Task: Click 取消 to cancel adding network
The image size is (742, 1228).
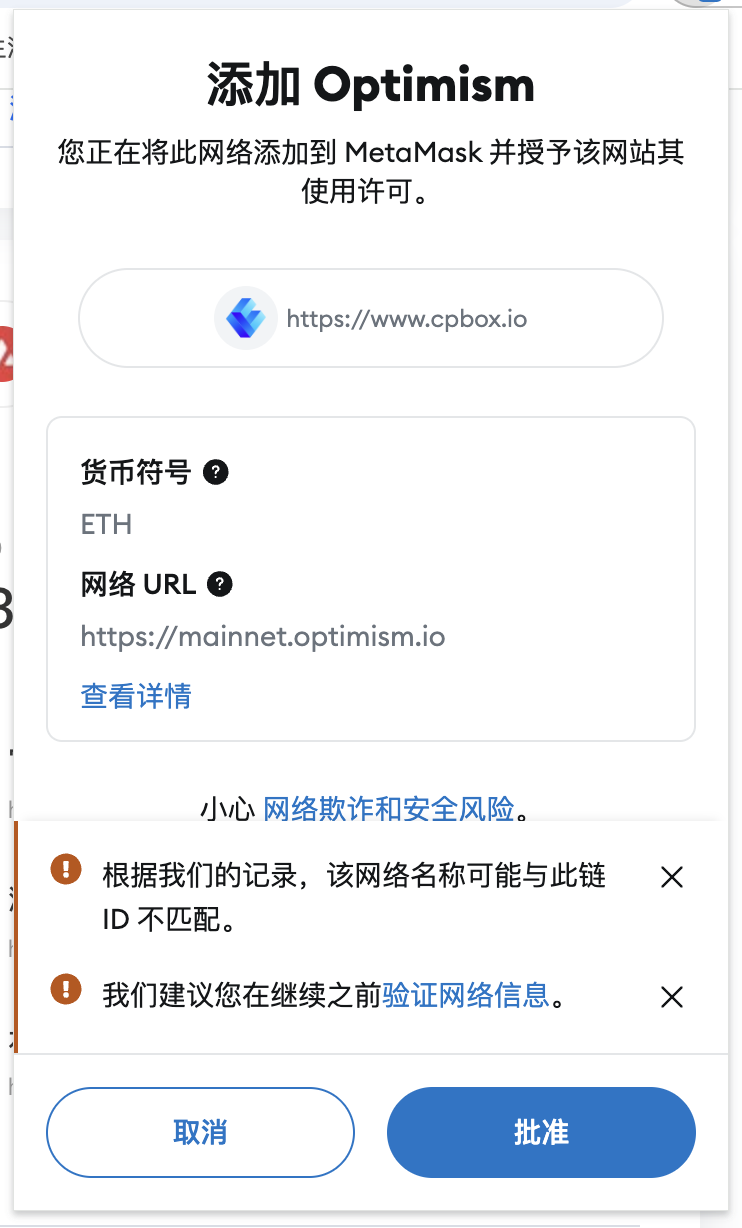Action: [200, 1132]
